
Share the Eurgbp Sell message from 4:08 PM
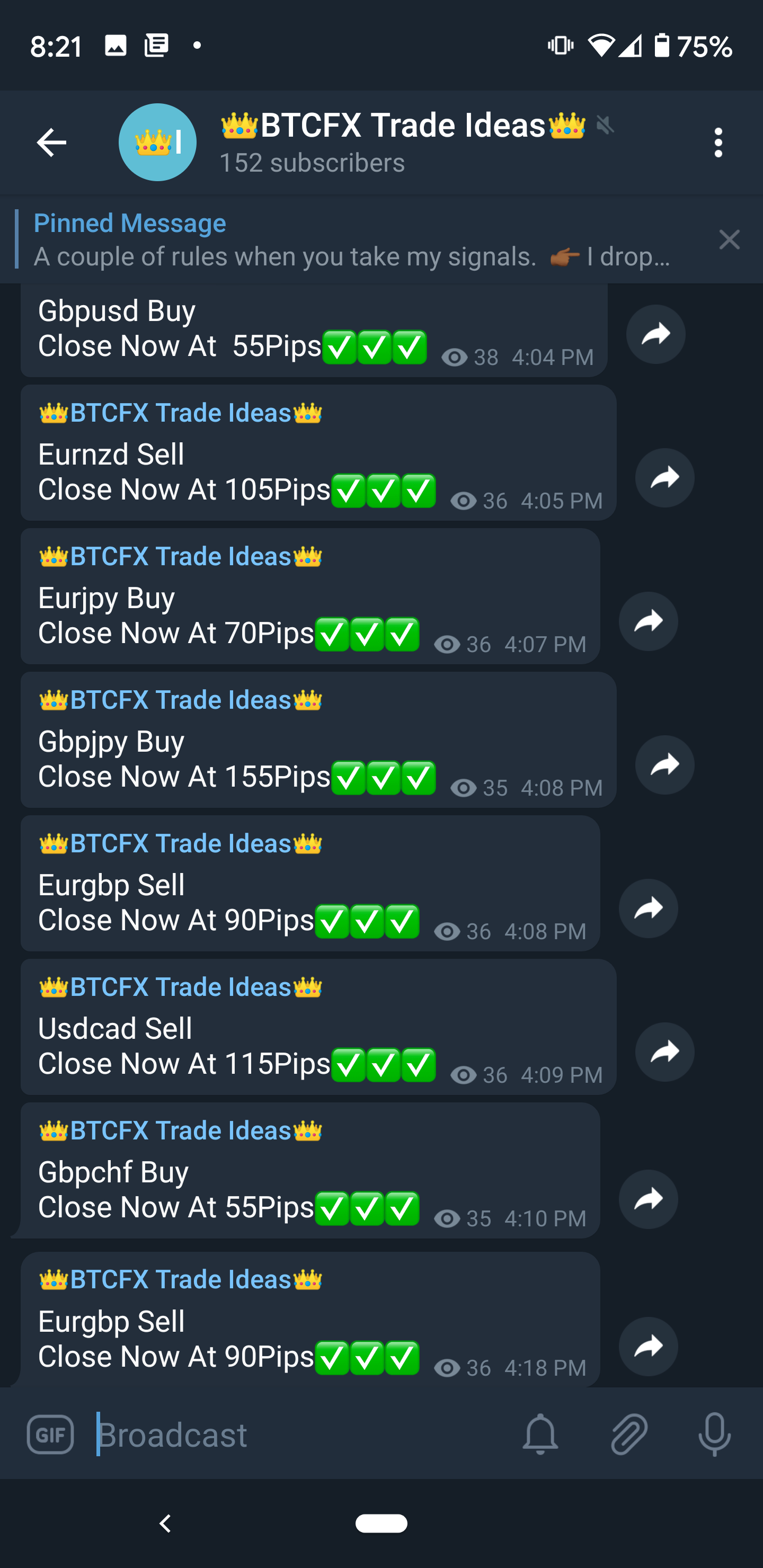[648, 909]
